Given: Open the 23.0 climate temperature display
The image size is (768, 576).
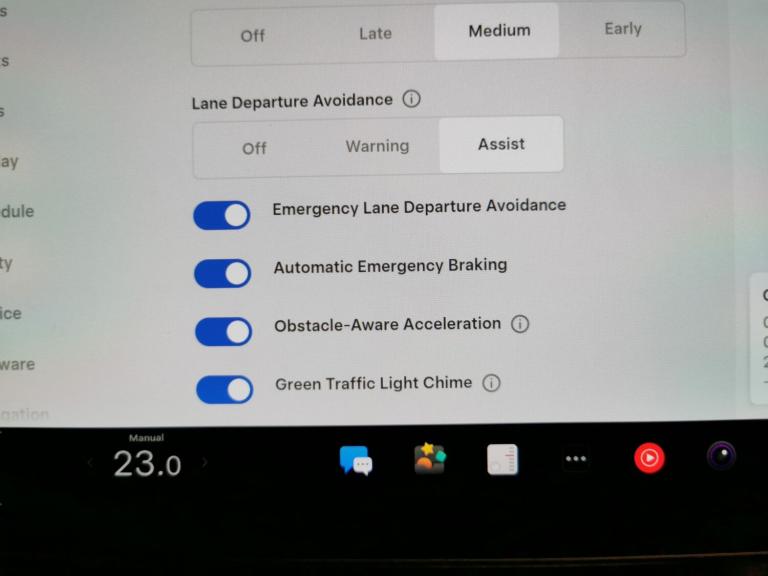Looking at the screenshot, I should (147, 463).
